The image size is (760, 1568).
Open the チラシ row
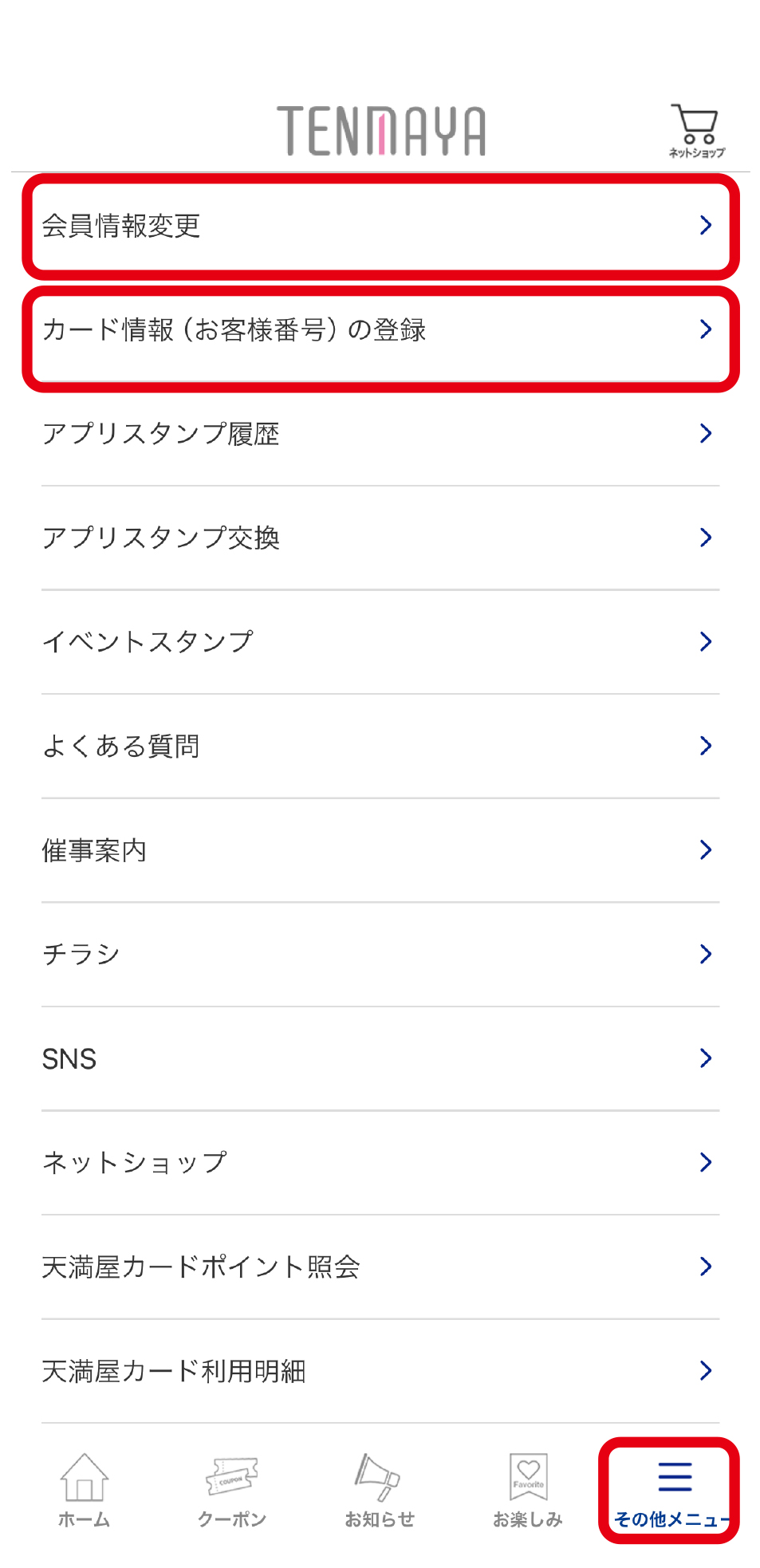pos(380,955)
